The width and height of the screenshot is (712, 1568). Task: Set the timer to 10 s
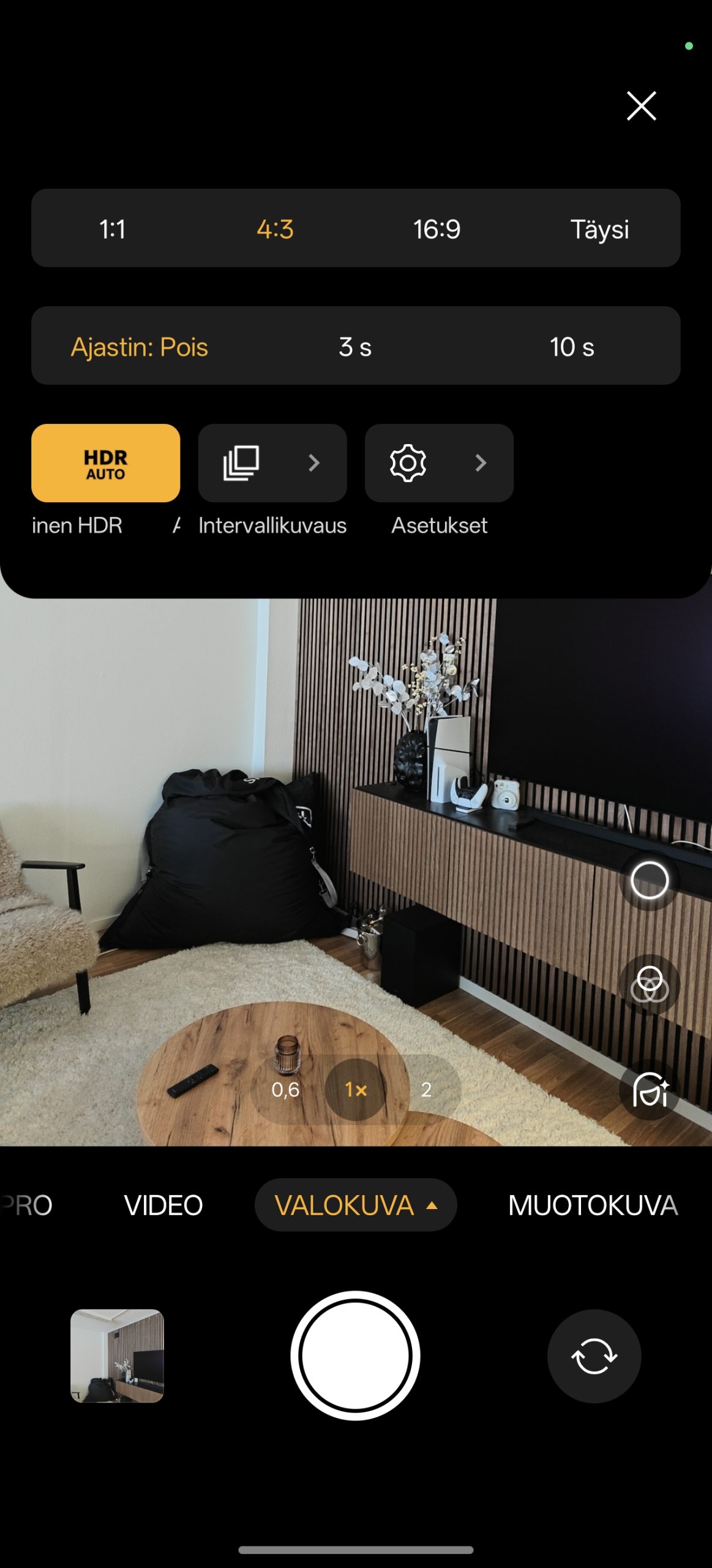[x=571, y=347]
